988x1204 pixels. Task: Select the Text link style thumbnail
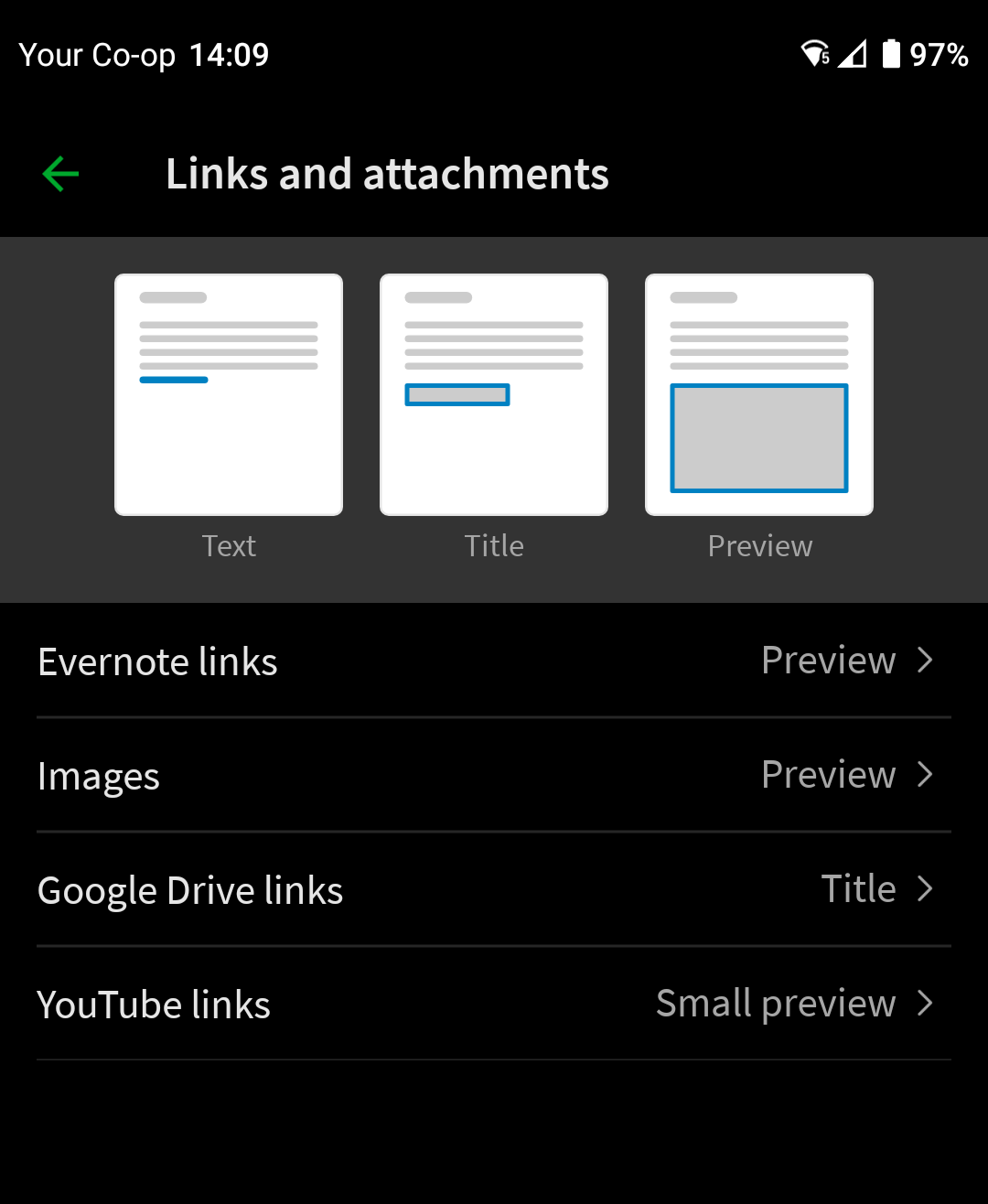(x=228, y=393)
